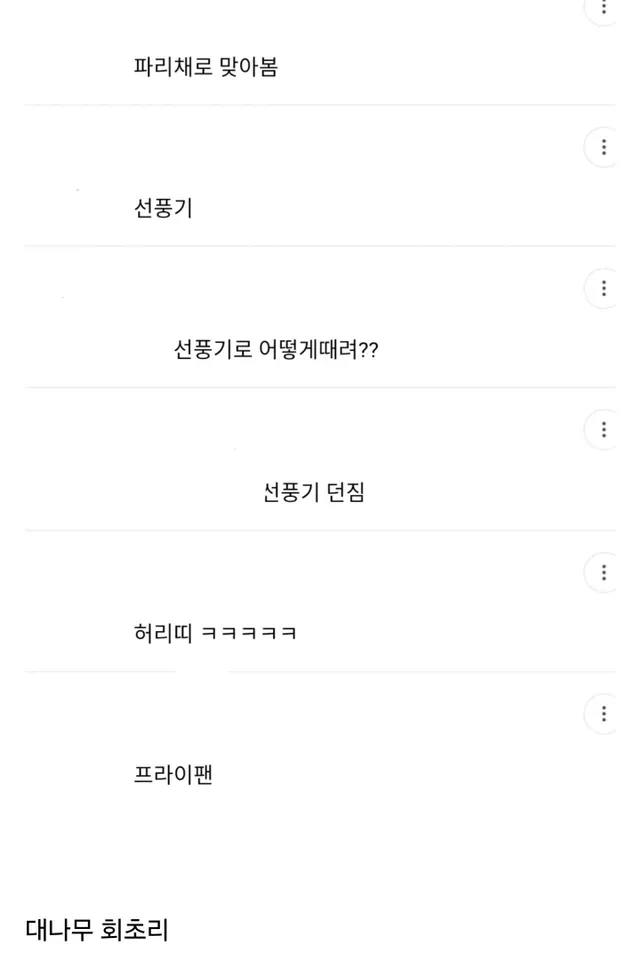This screenshot has width=640, height=961.
Task: Open more options for the 선풍기 comment
Action: tap(603, 147)
